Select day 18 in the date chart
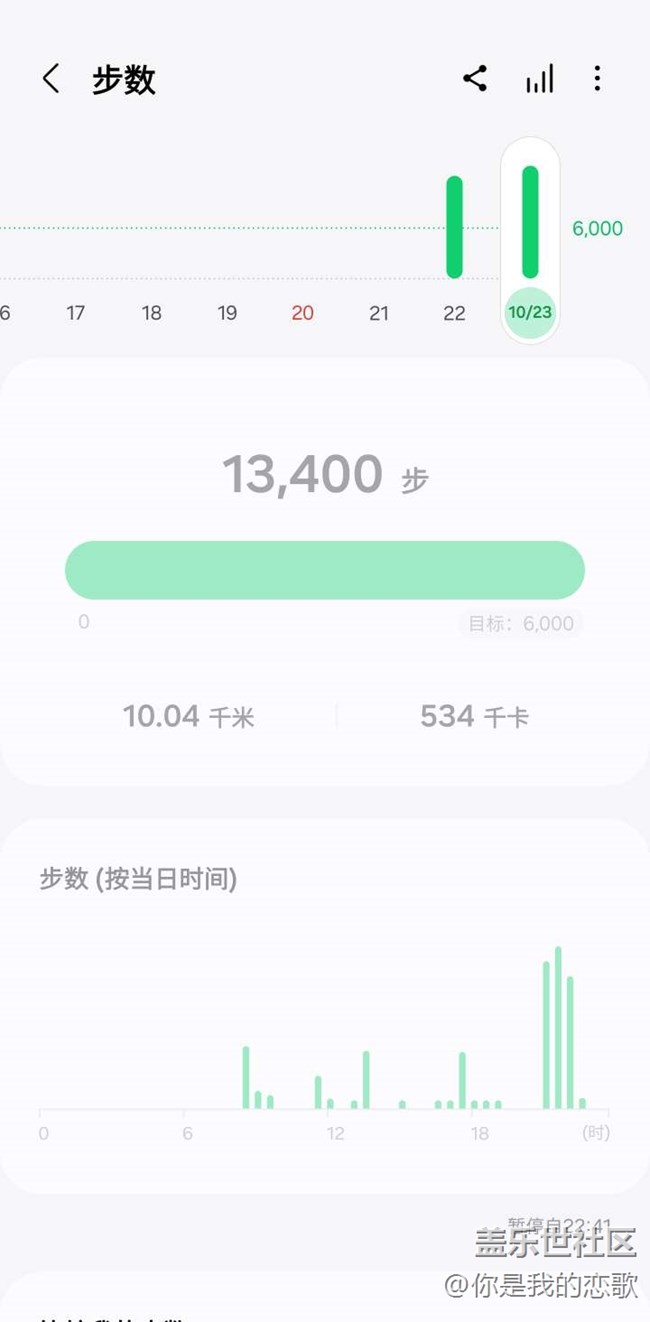650x1322 pixels. tap(151, 313)
